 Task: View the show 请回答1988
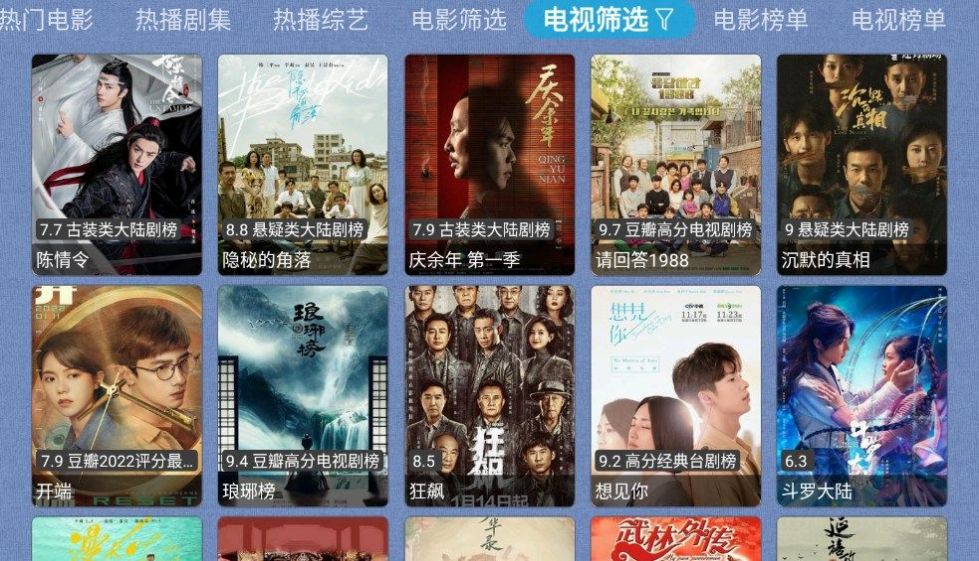tap(675, 165)
